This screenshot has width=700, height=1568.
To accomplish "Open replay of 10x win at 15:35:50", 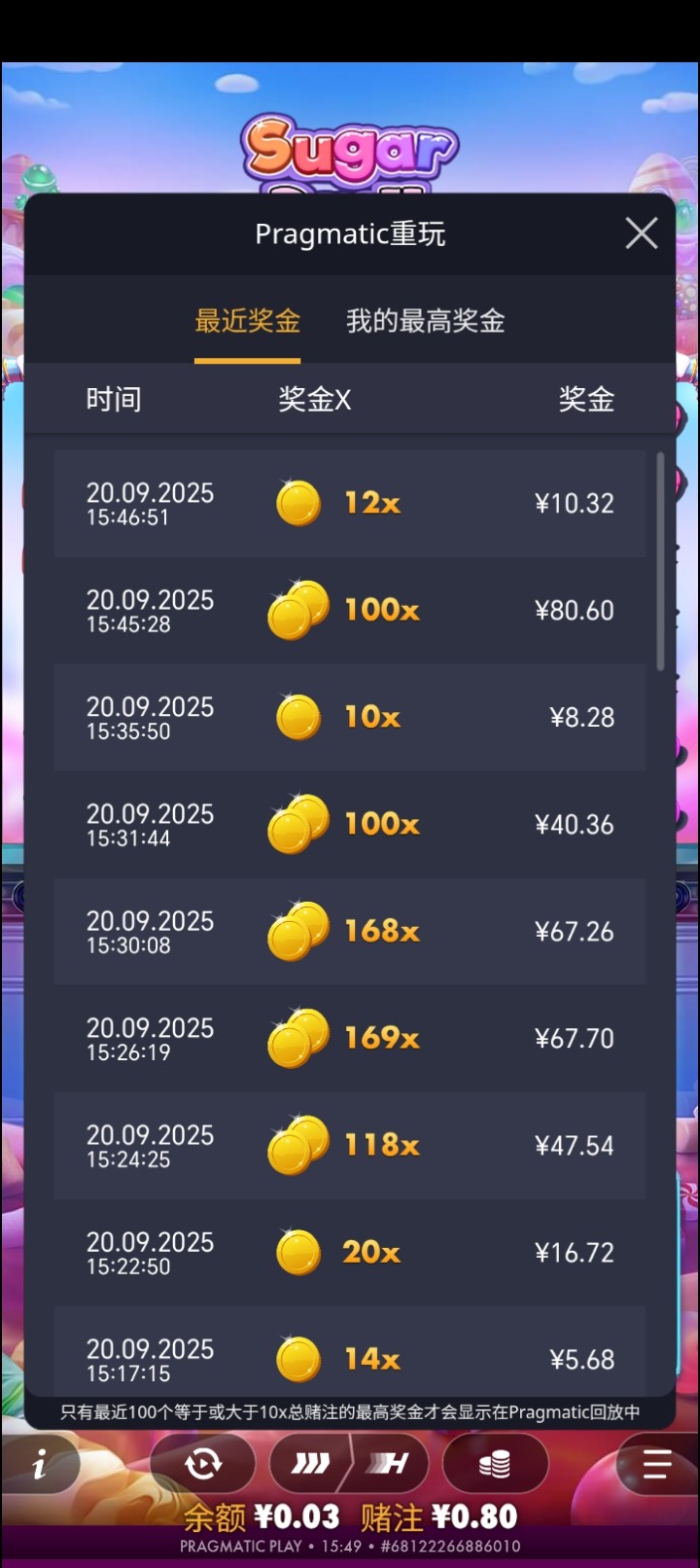I will 350,717.
